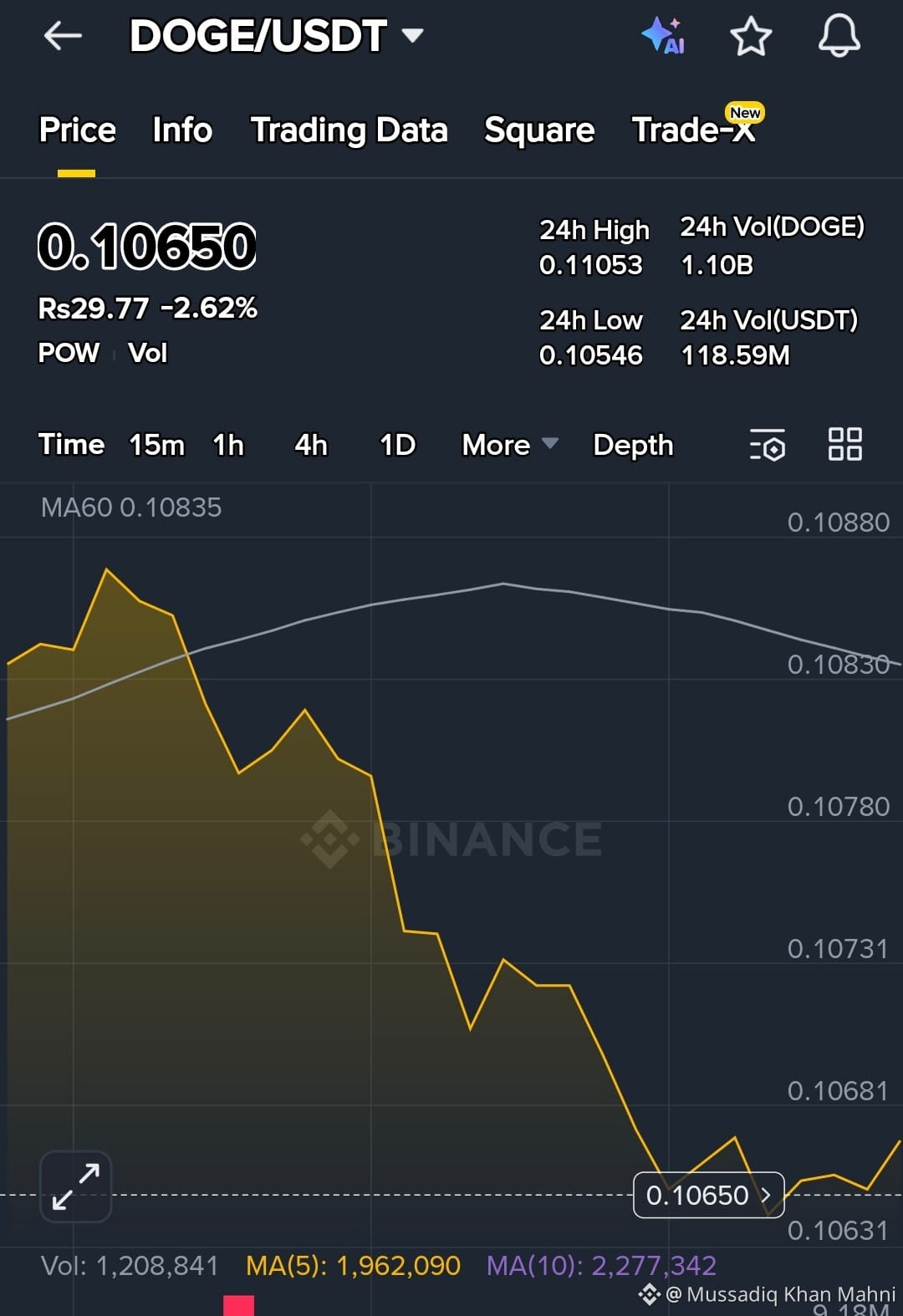
Task: Expand the More intervals dropdown
Action: click(x=509, y=445)
